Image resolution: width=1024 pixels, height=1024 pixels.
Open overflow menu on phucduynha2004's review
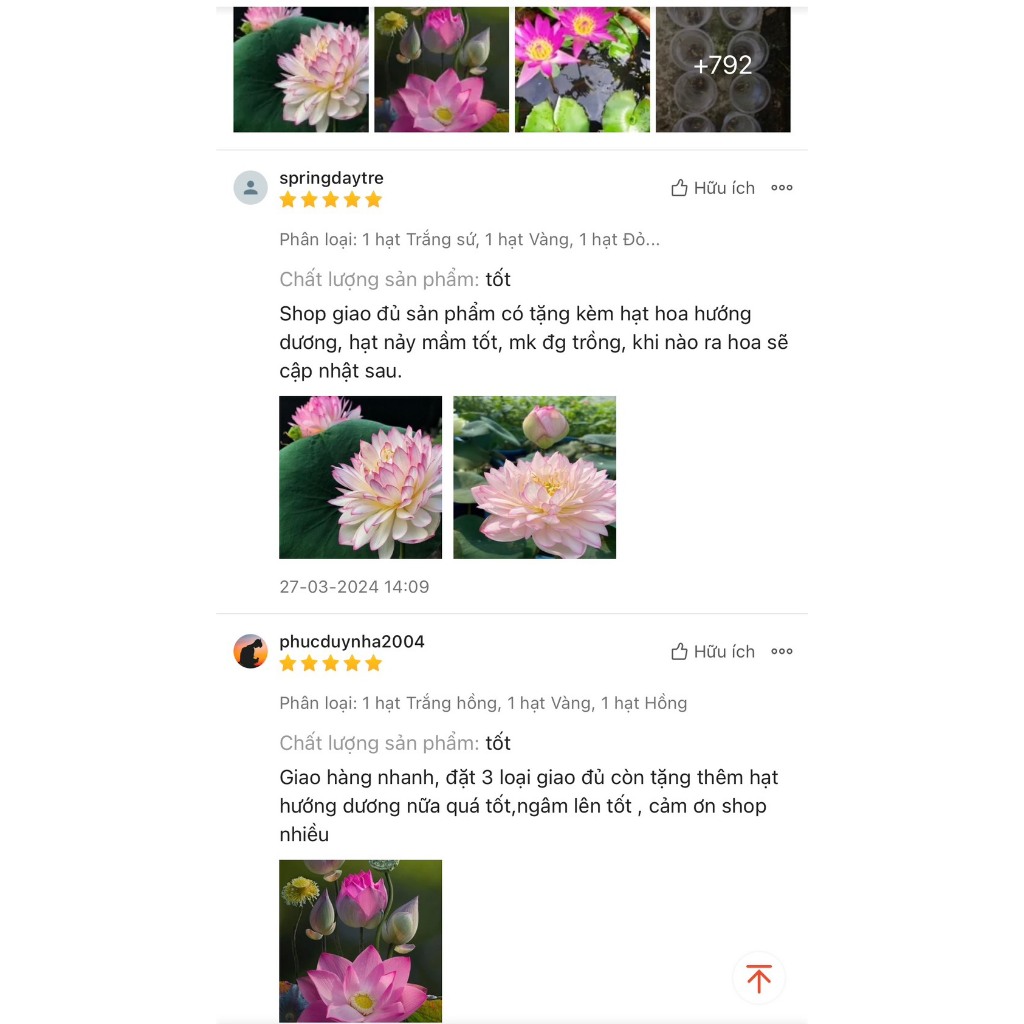pos(782,652)
